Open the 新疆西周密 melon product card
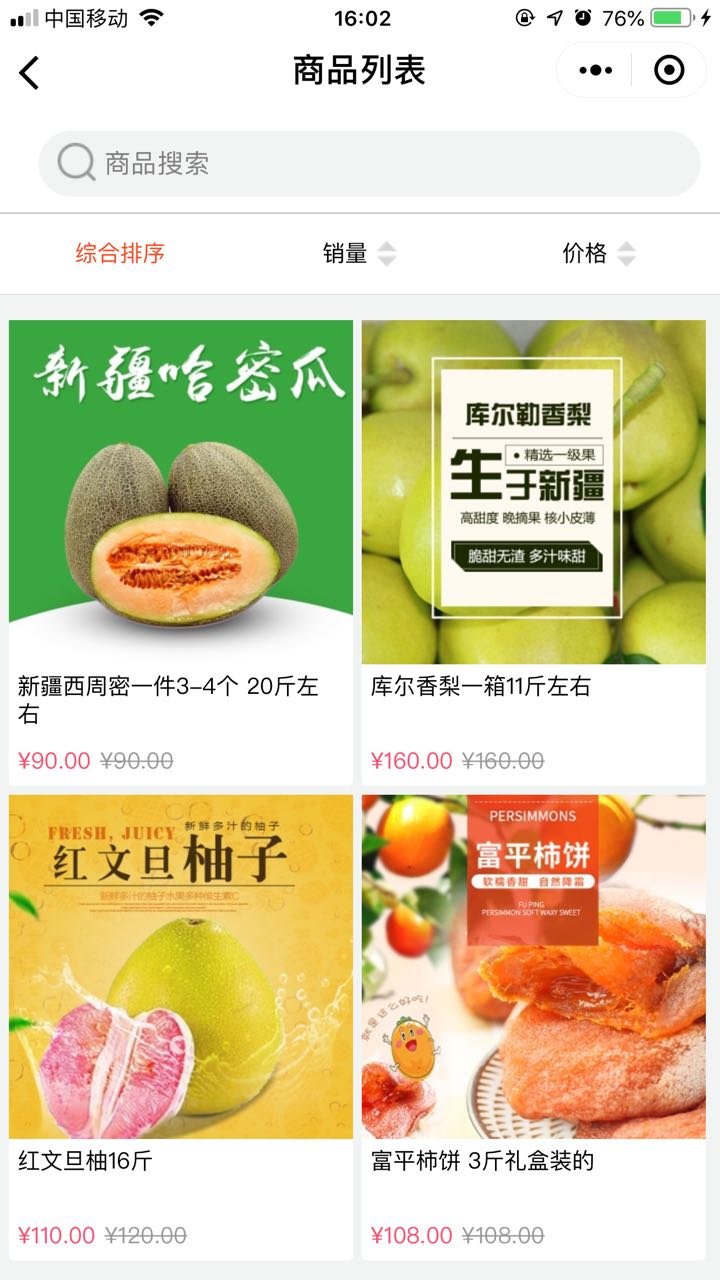This screenshot has width=720, height=1280. coord(181,552)
